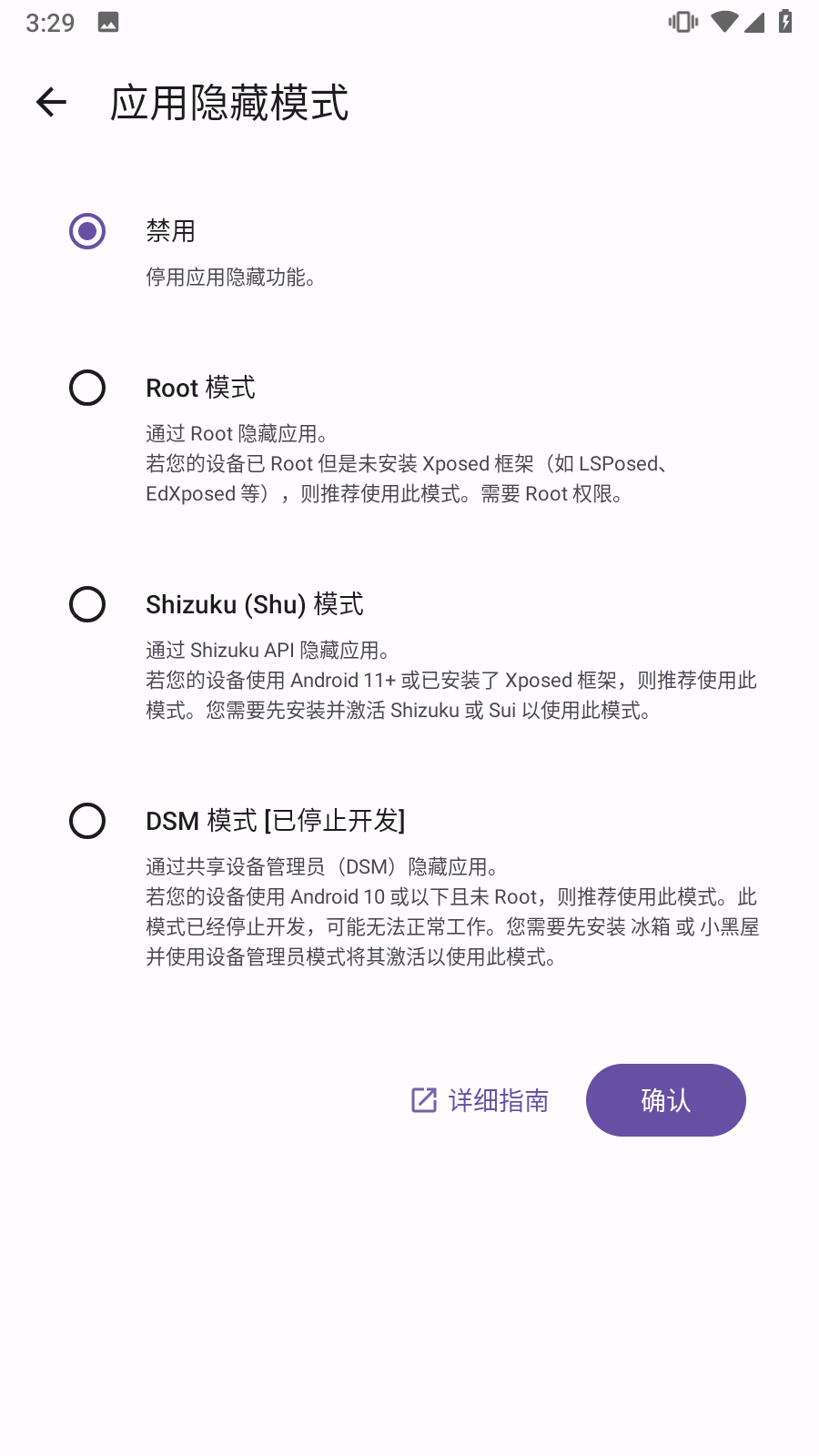Tap the DSM 模式 [已停止开发] label
Screen dimensions: 819x1456
point(277,820)
